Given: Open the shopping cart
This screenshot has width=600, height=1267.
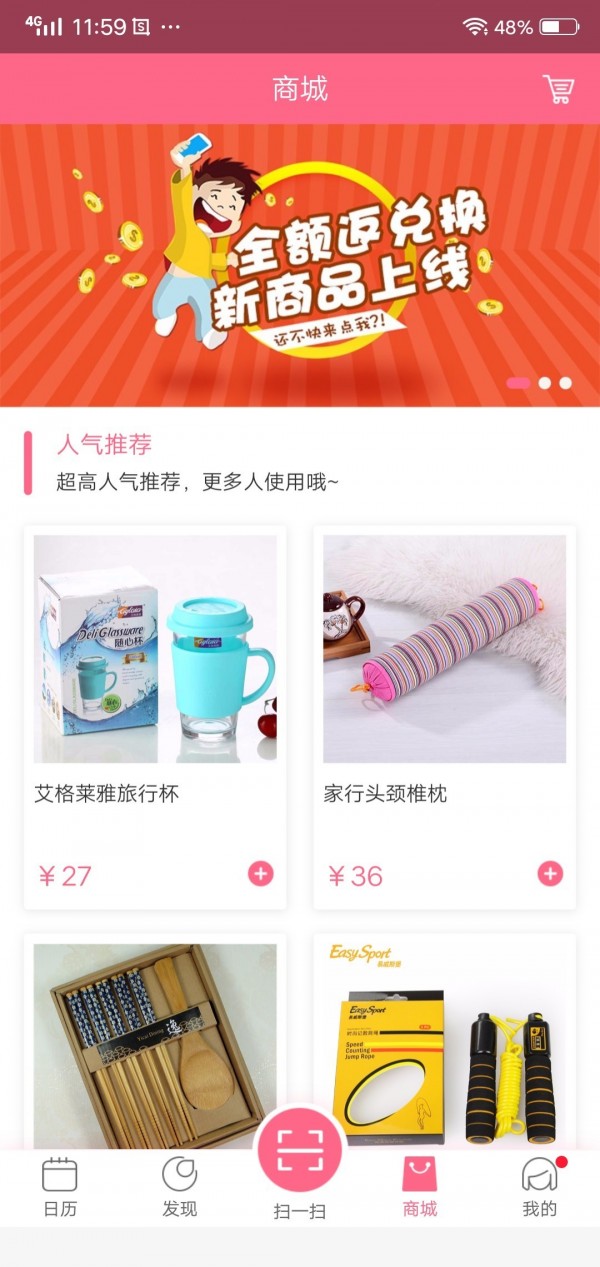Looking at the screenshot, I should 558,89.
